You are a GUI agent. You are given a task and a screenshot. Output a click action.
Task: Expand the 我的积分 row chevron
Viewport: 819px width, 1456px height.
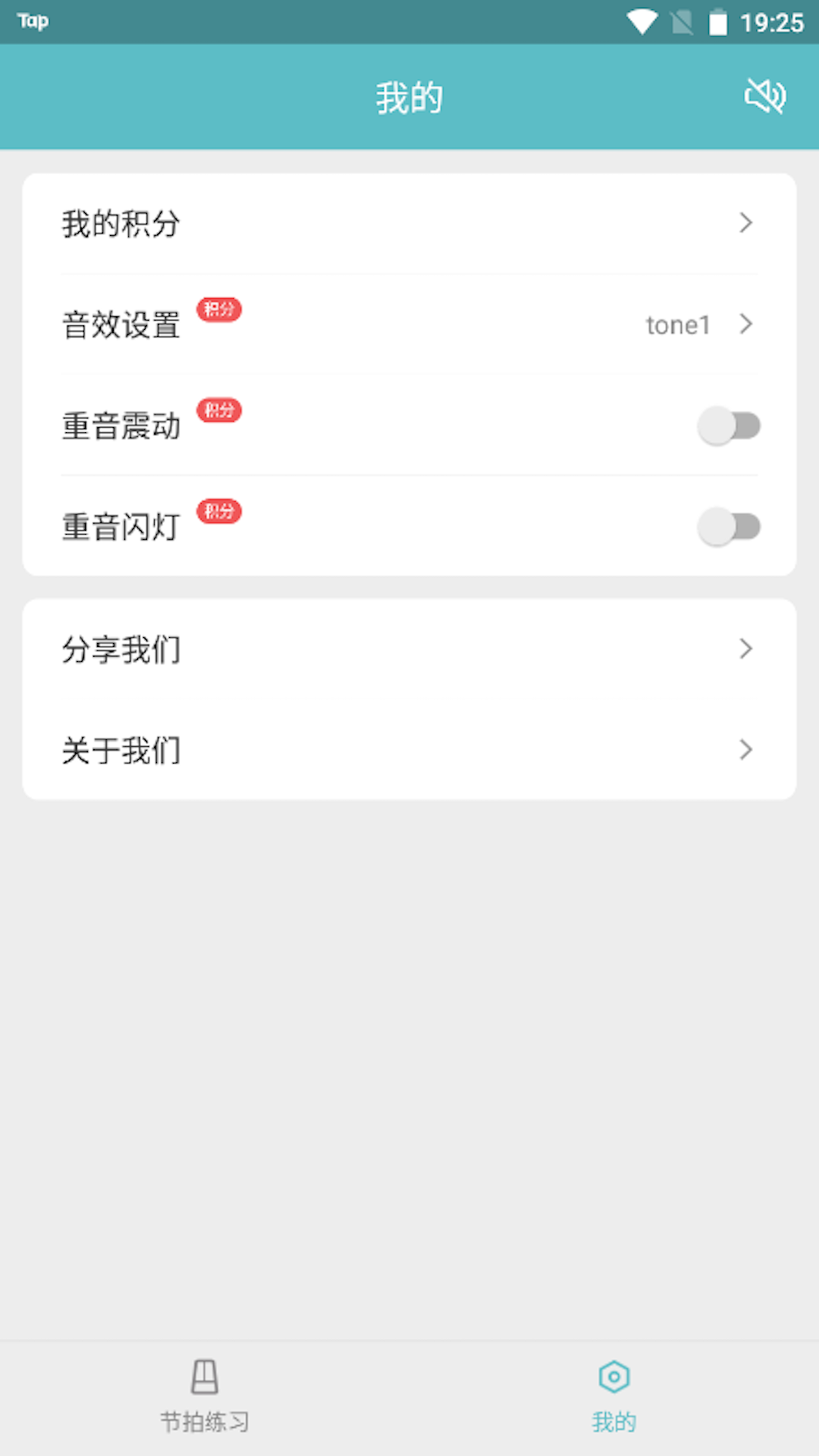tap(746, 222)
